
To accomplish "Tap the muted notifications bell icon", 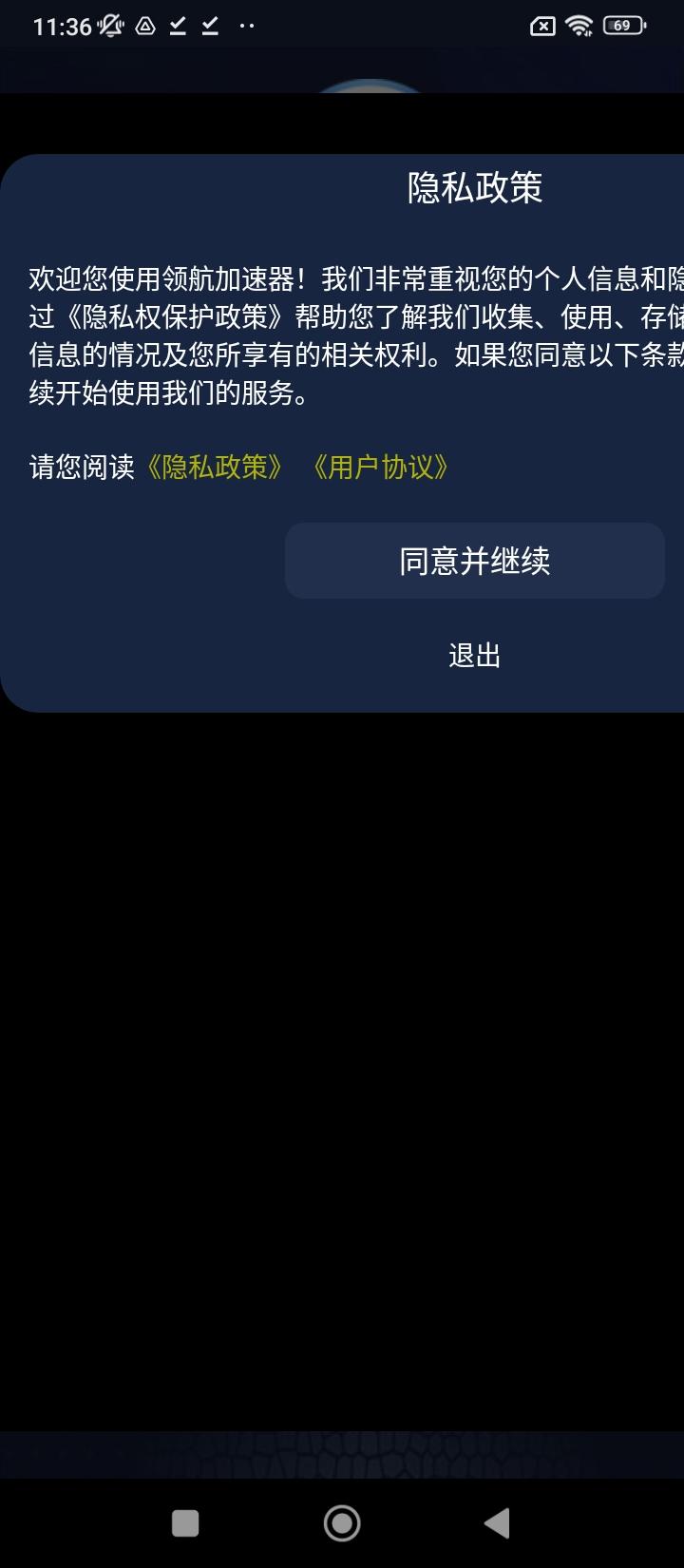I will point(107,26).
